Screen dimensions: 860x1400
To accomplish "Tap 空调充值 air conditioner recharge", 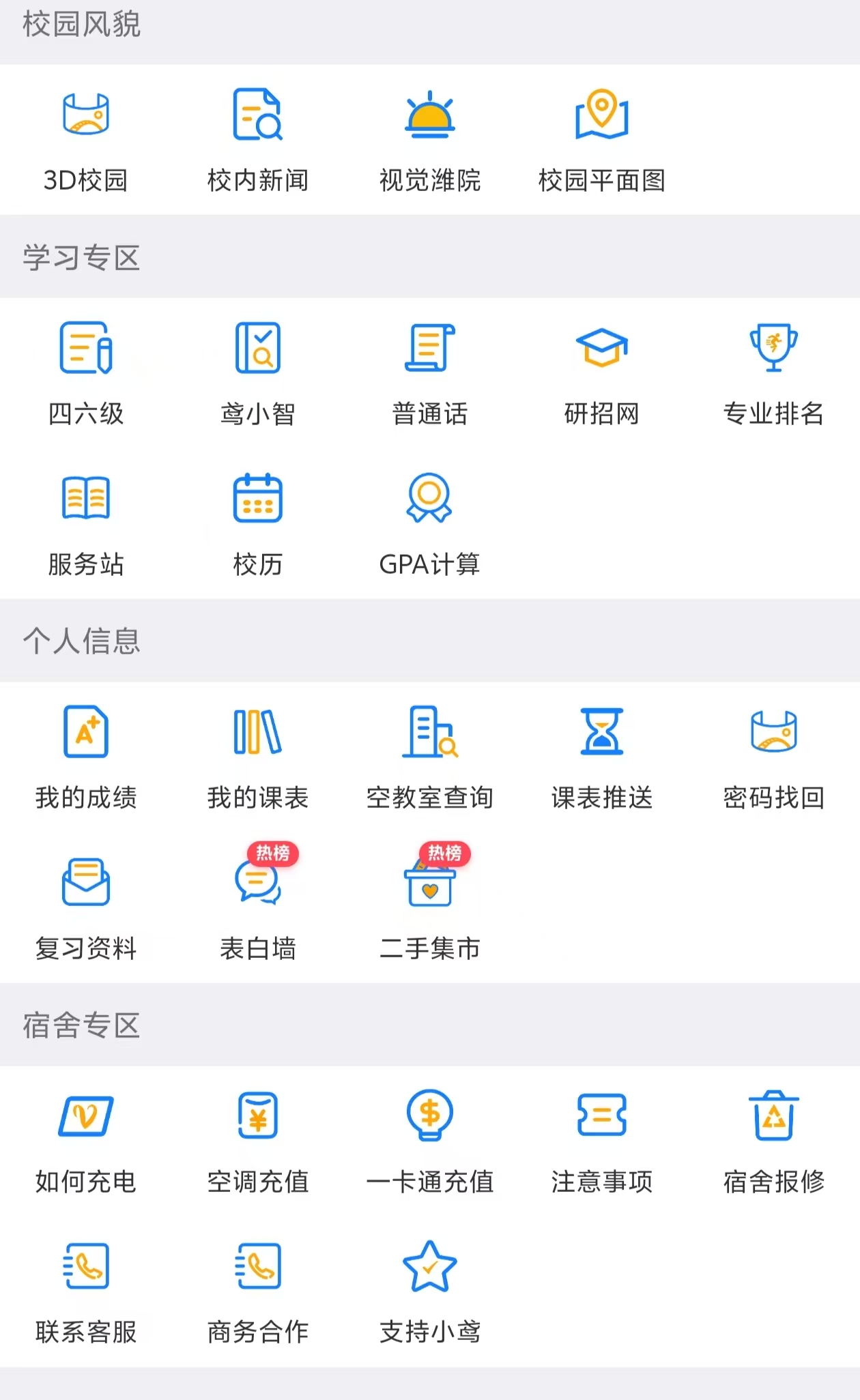I will (x=257, y=1116).
